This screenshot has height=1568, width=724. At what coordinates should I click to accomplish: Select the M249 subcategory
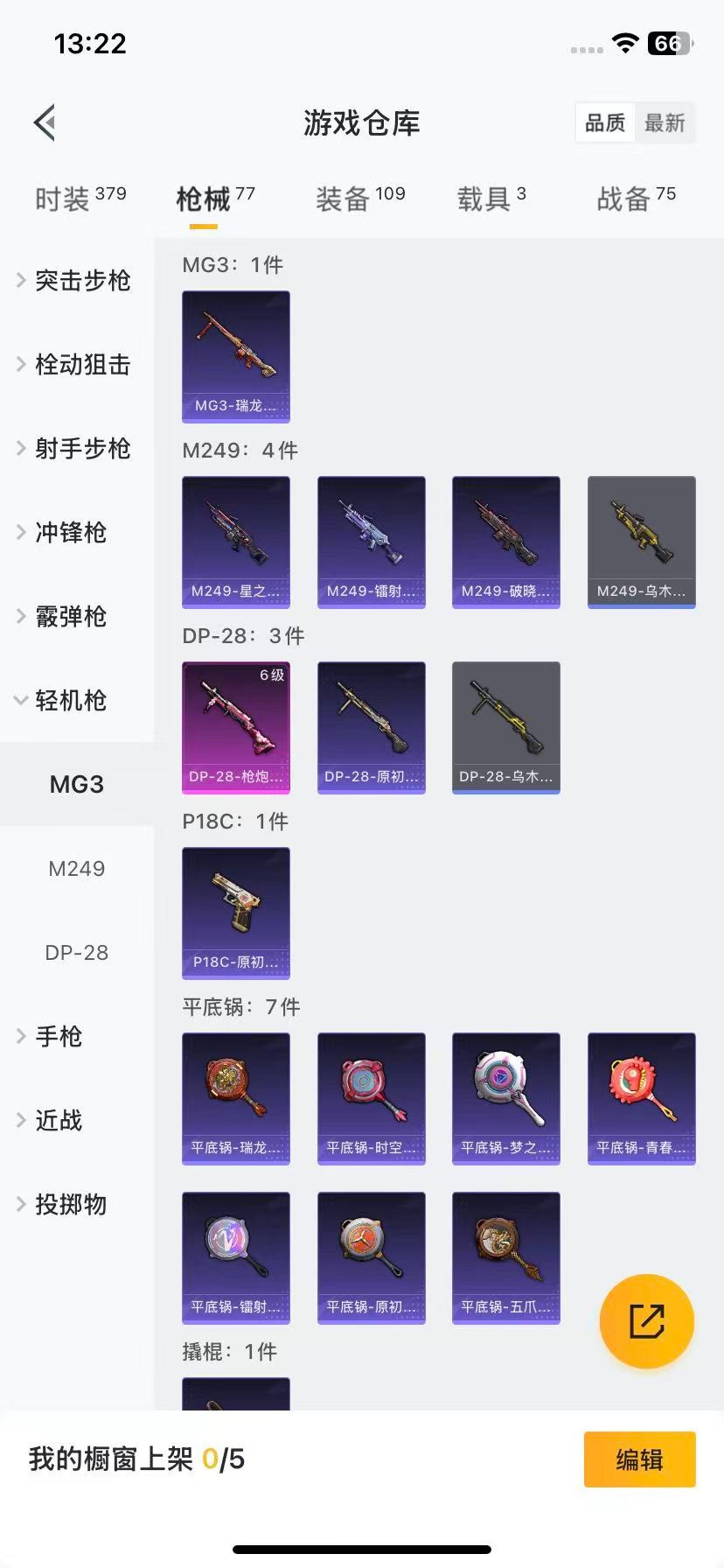tap(77, 869)
